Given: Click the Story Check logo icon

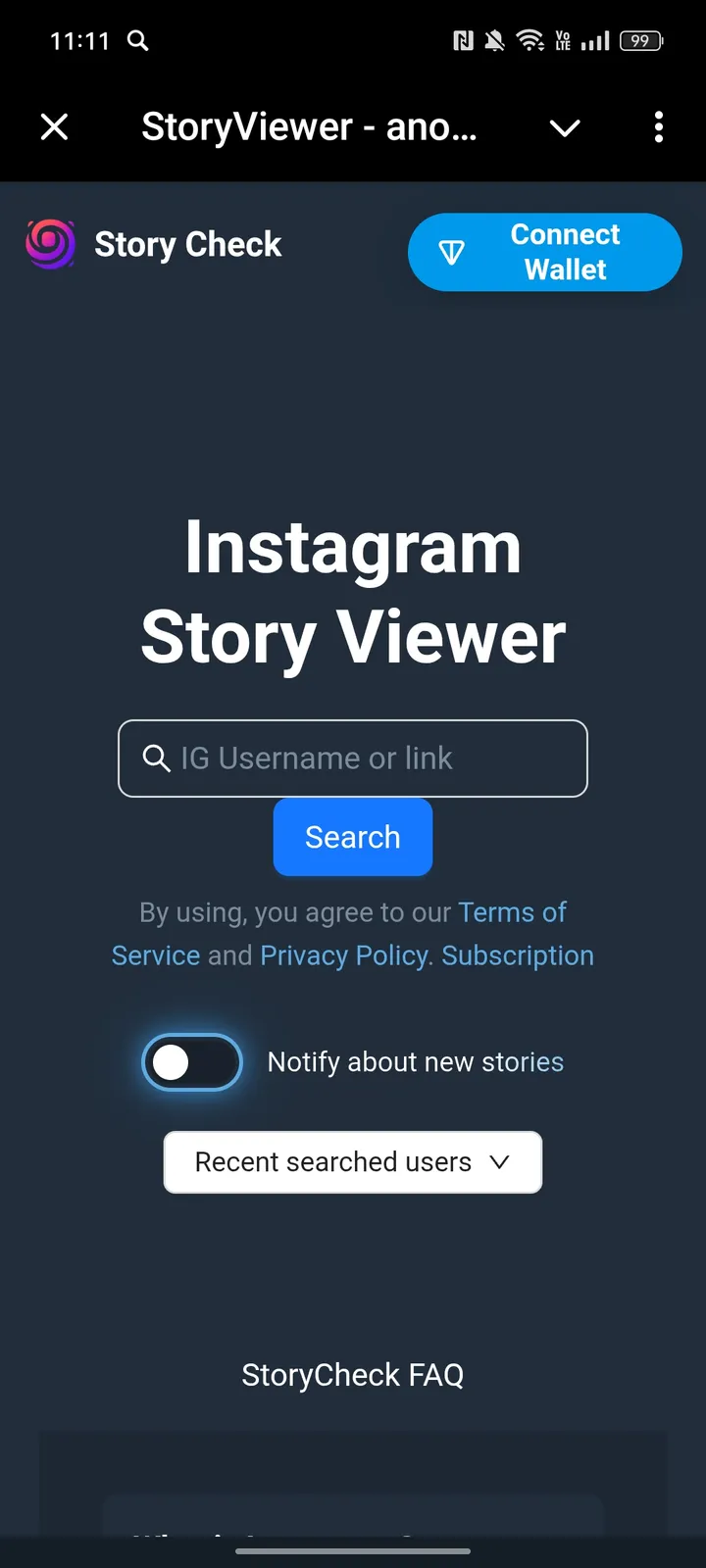Looking at the screenshot, I should coord(50,244).
